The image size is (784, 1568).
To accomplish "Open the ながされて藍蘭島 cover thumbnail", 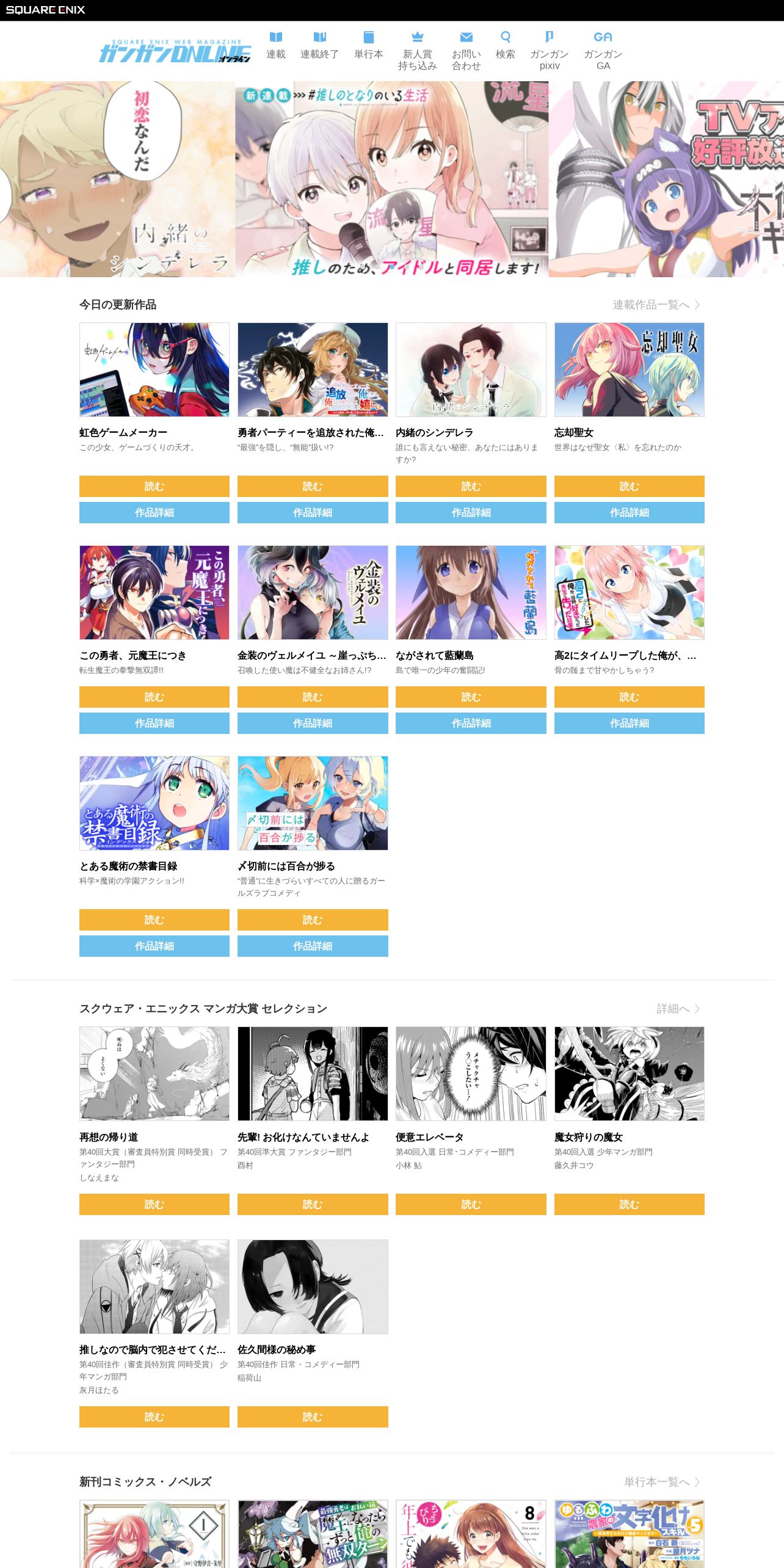I will pos(471,592).
